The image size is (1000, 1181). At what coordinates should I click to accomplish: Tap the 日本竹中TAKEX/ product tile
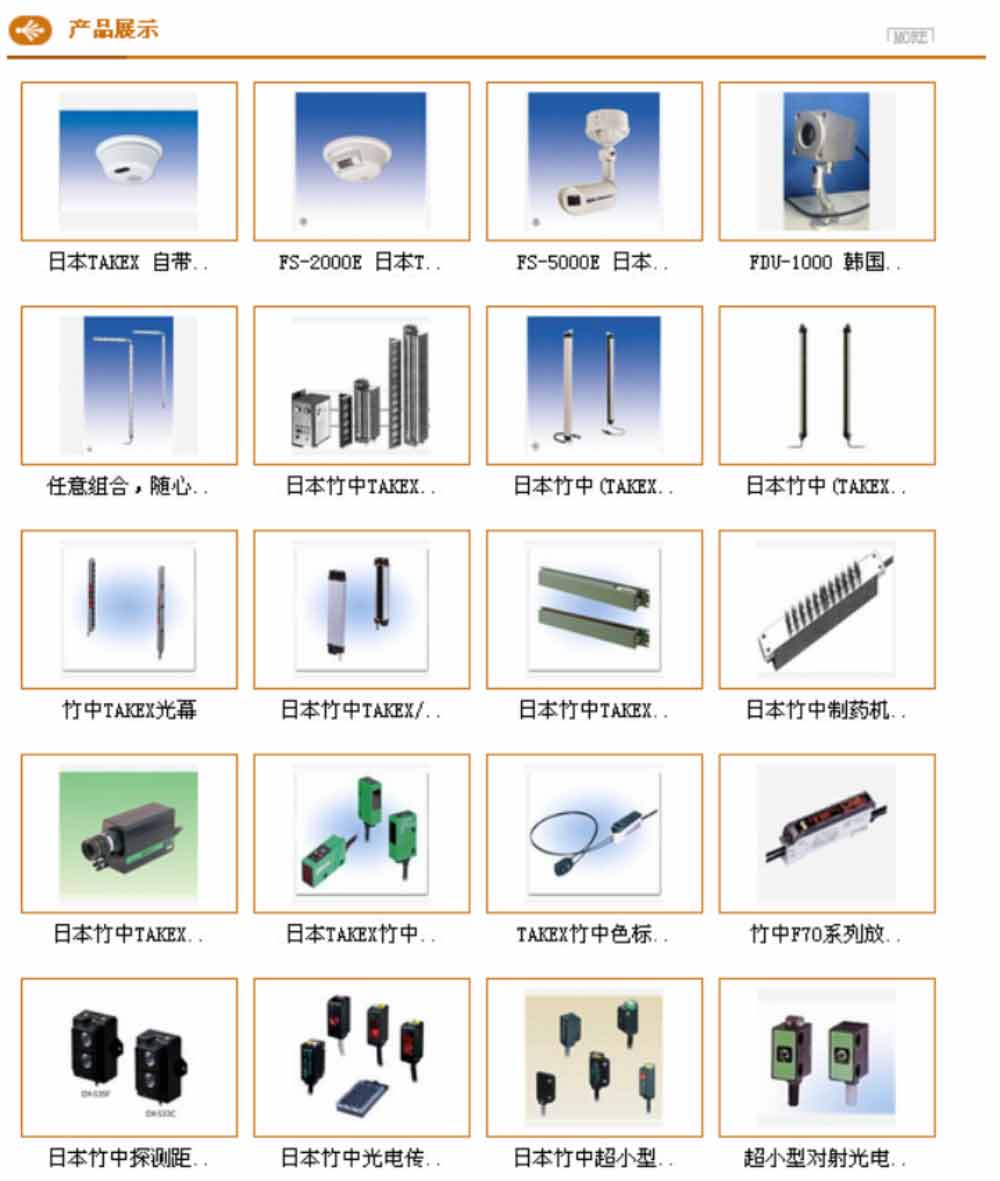click(x=361, y=609)
